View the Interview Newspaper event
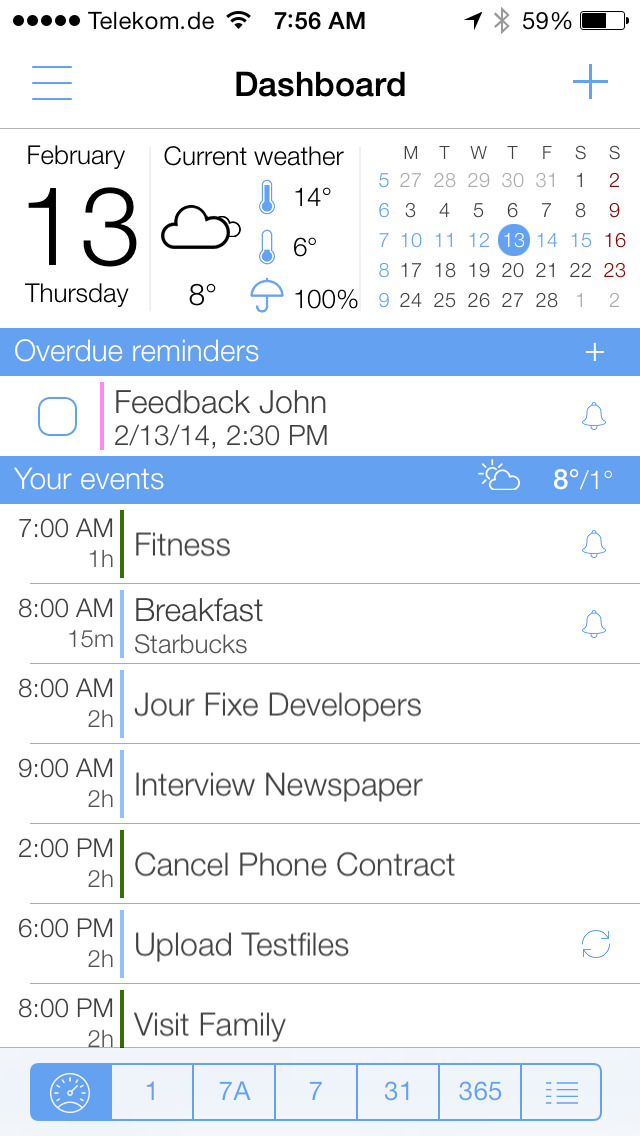The height and width of the screenshot is (1136, 640). (x=320, y=784)
